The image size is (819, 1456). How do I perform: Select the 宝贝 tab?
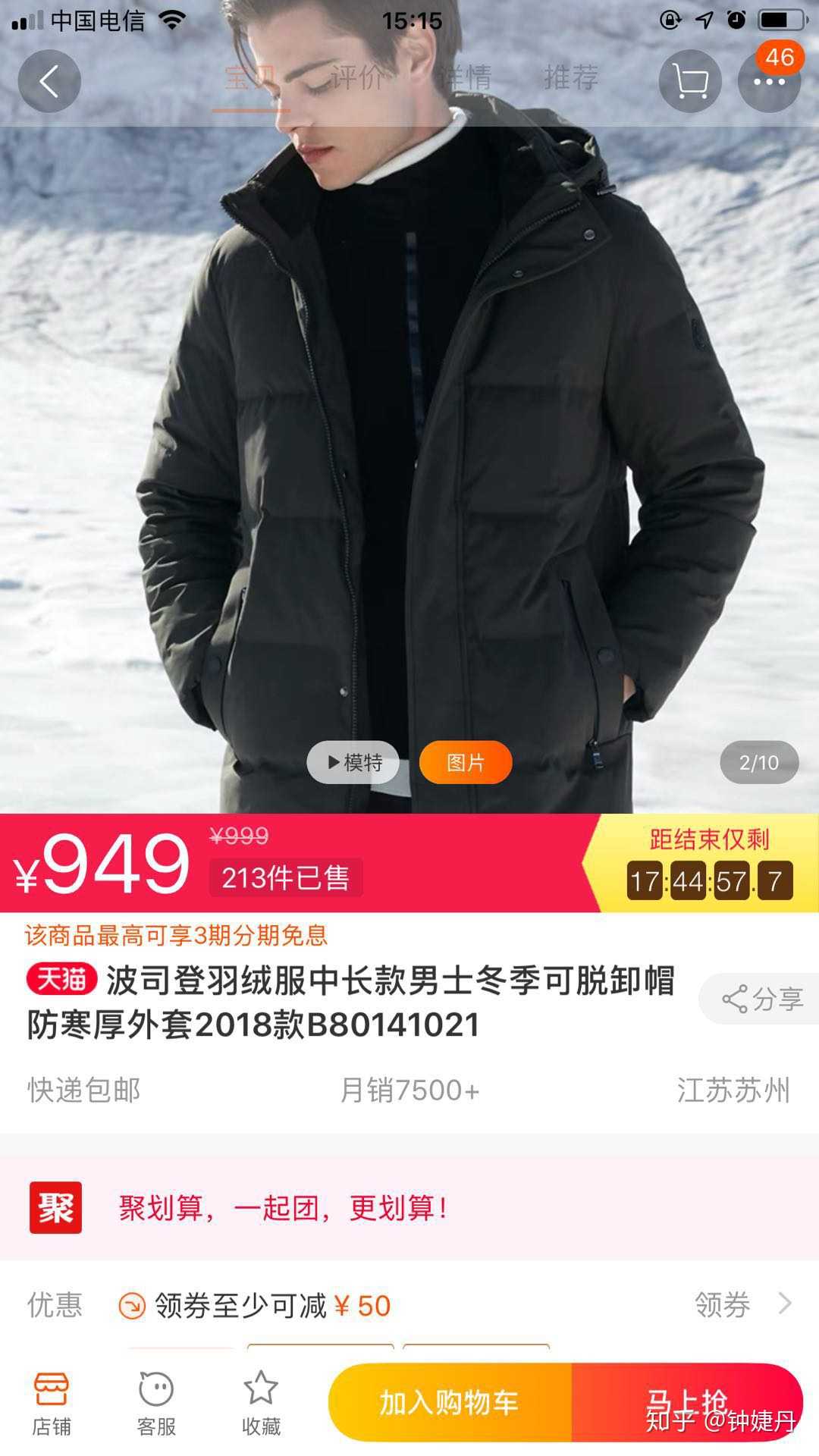250,77
